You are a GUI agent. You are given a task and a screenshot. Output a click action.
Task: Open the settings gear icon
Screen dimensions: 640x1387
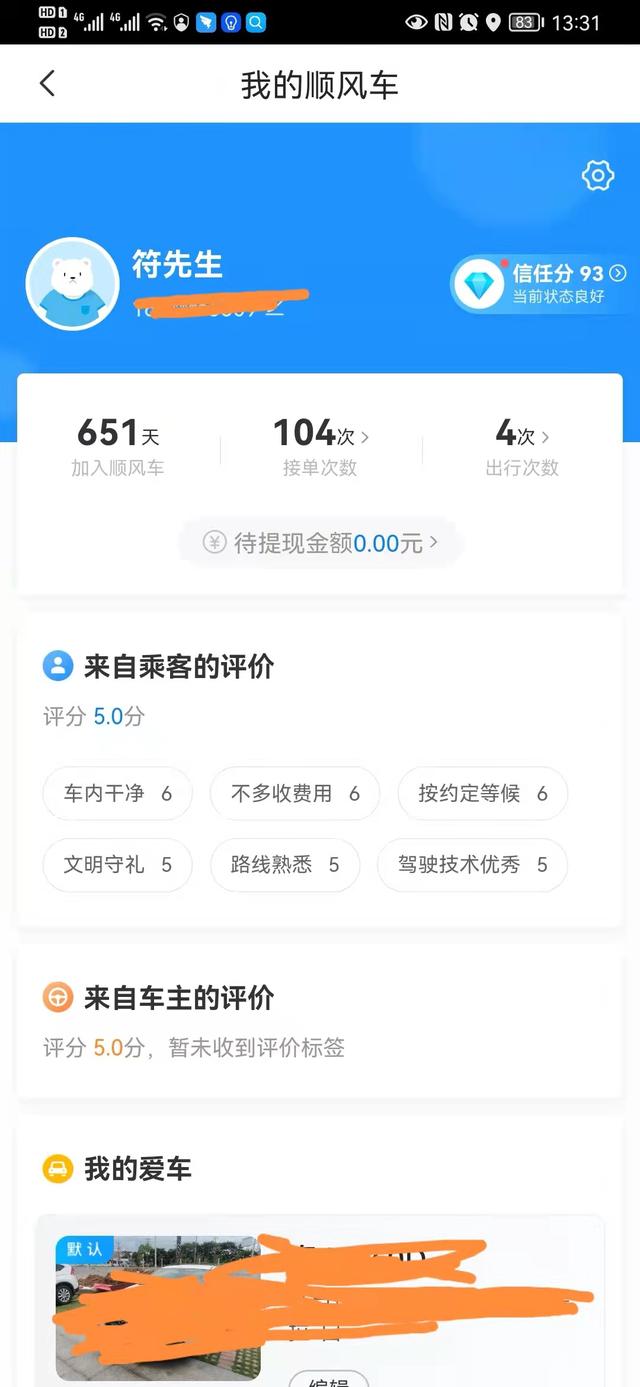pyautogui.click(x=597, y=176)
